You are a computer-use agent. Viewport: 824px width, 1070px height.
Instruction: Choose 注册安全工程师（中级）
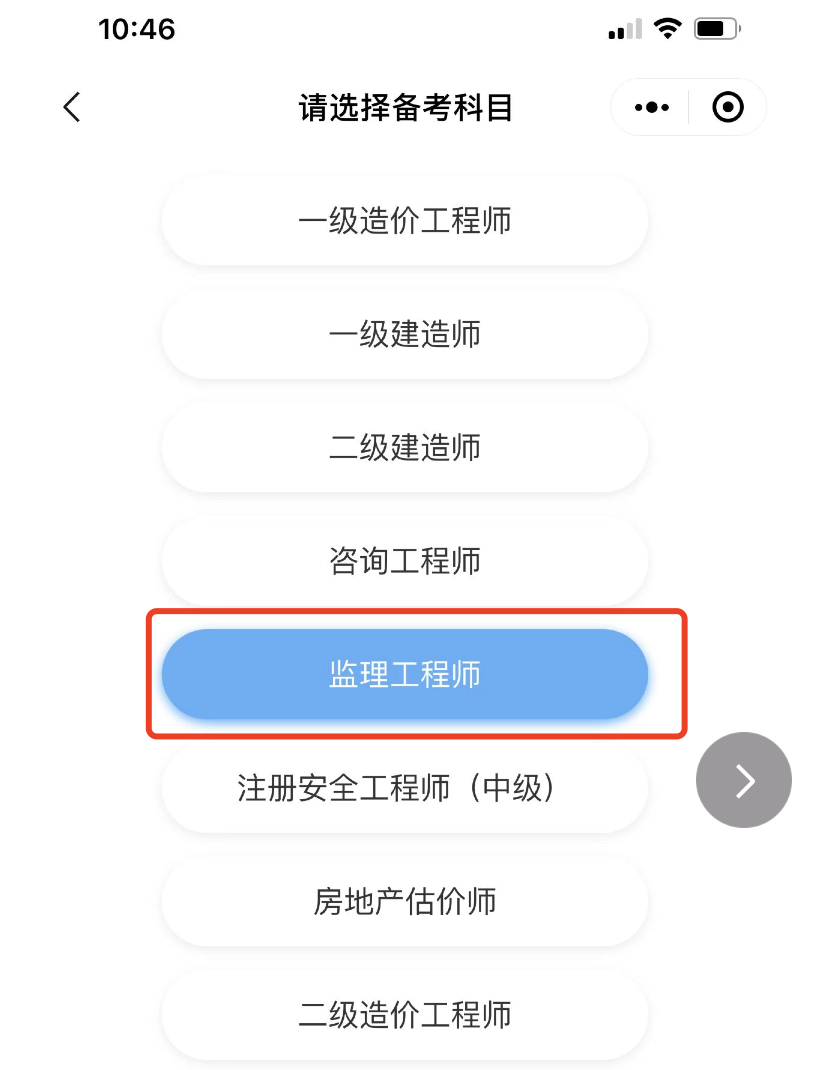pyautogui.click(x=404, y=788)
